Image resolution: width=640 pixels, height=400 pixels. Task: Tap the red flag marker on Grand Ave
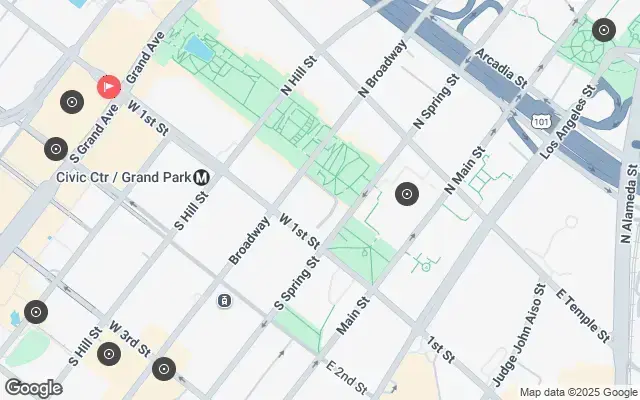click(x=108, y=87)
